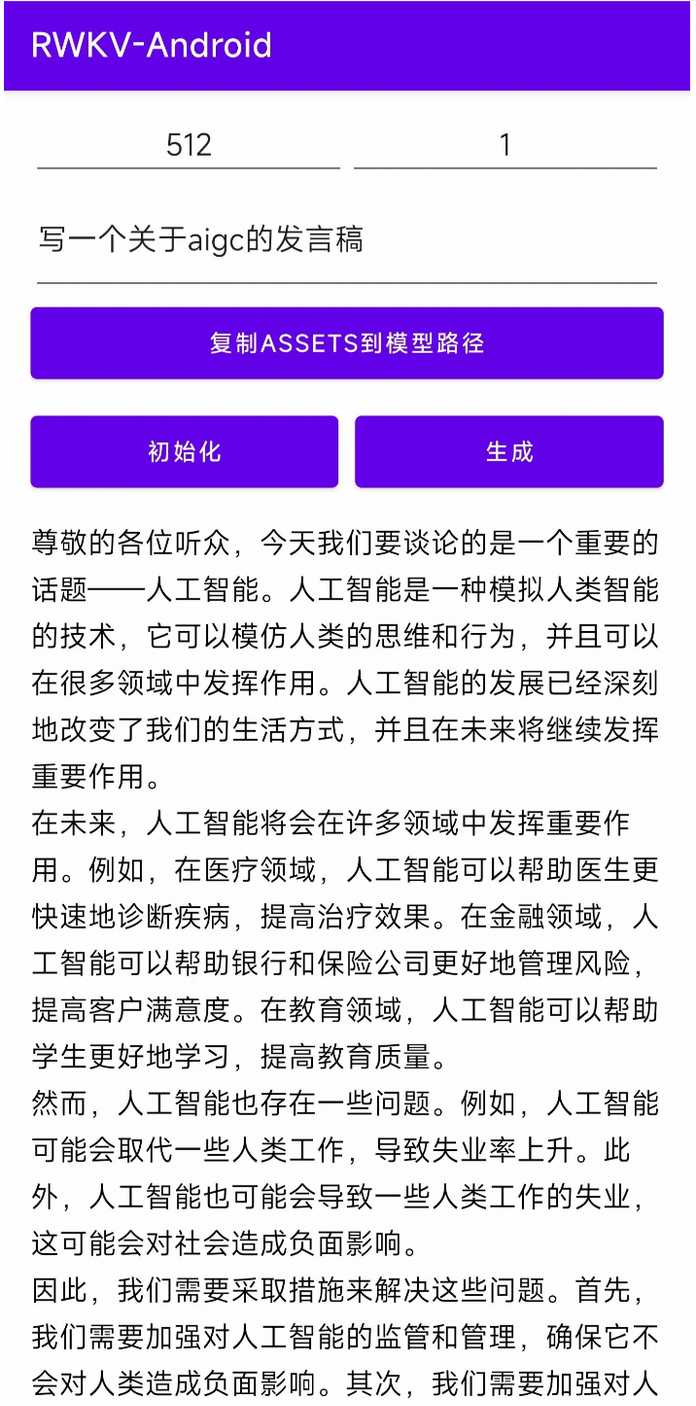This screenshot has height=1406, width=696.
Task: Tap 复制ASSETS到模型路径 button
Action: (347, 343)
